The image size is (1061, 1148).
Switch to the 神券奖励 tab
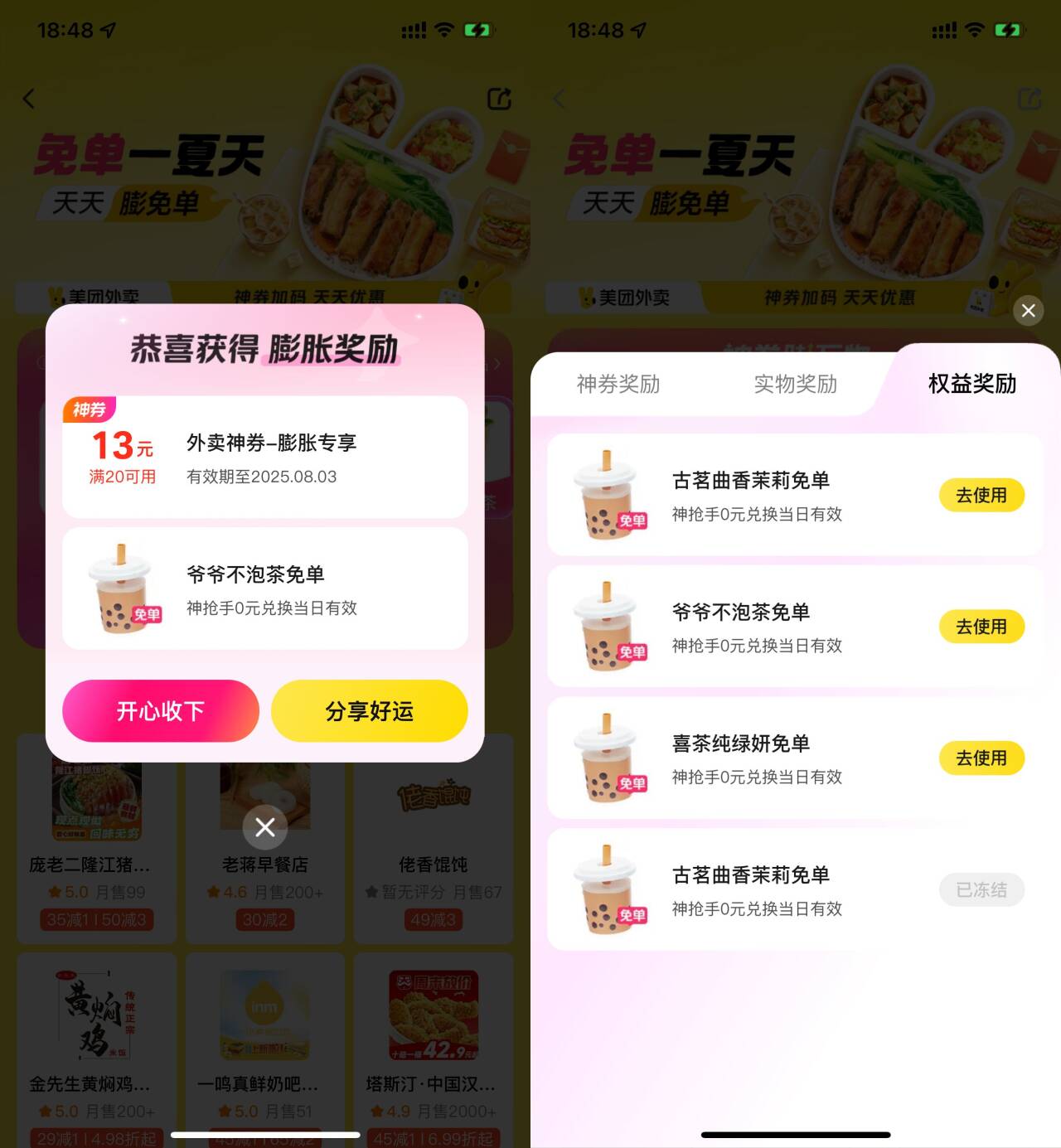pos(618,385)
